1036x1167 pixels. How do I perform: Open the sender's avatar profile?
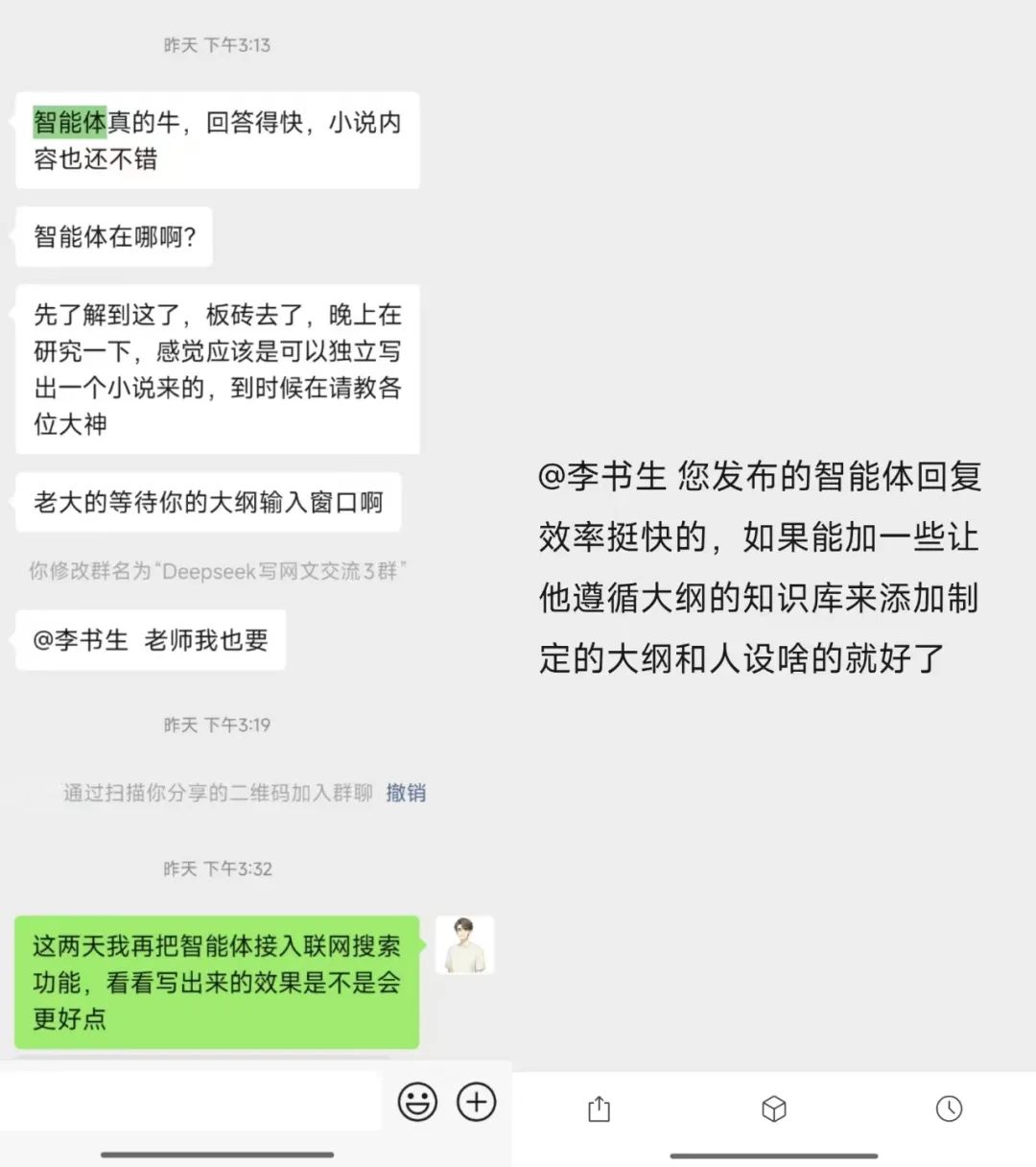pos(465,945)
